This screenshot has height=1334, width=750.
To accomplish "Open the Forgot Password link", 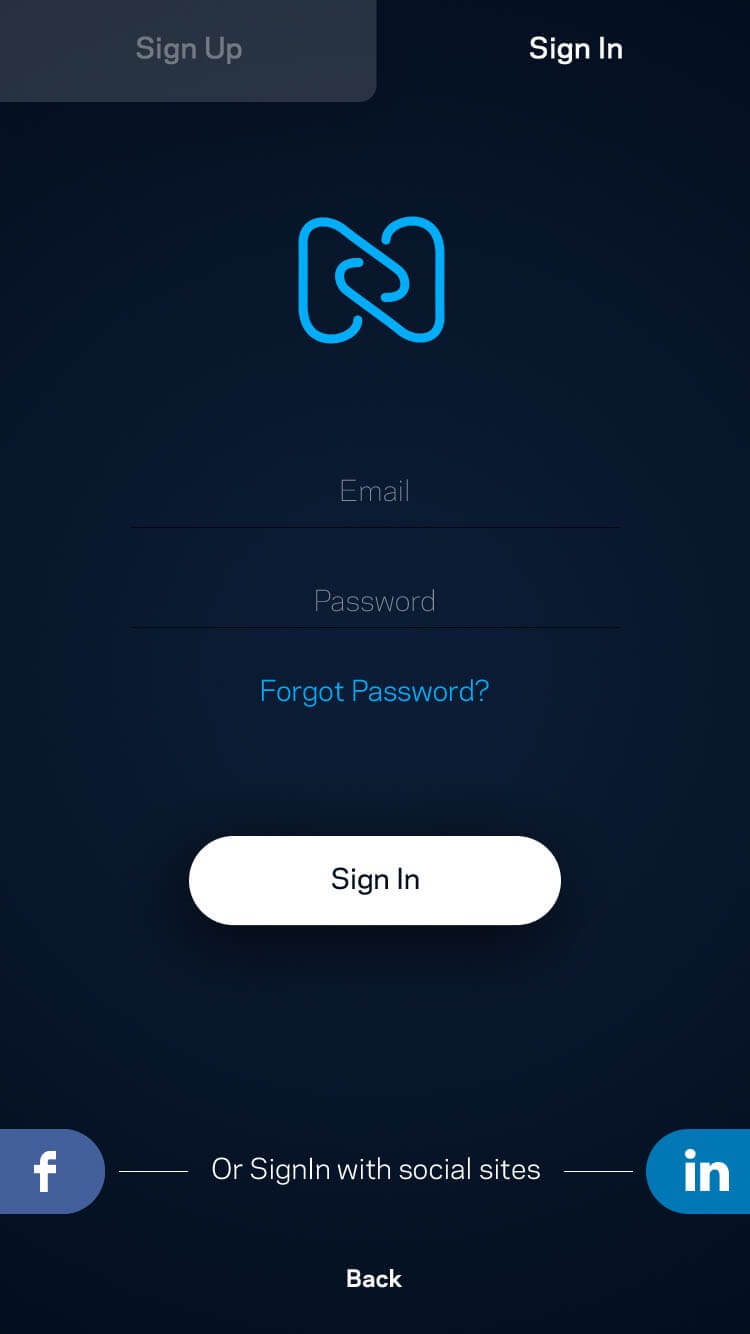I will point(374,691).
